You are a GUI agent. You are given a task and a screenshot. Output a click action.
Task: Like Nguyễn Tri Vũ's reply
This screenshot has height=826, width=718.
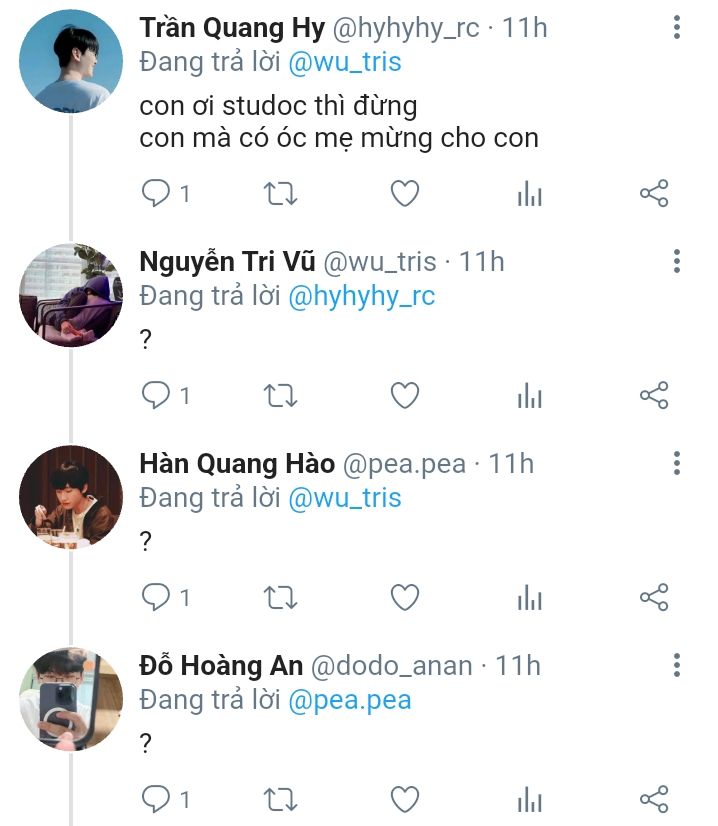pos(404,396)
